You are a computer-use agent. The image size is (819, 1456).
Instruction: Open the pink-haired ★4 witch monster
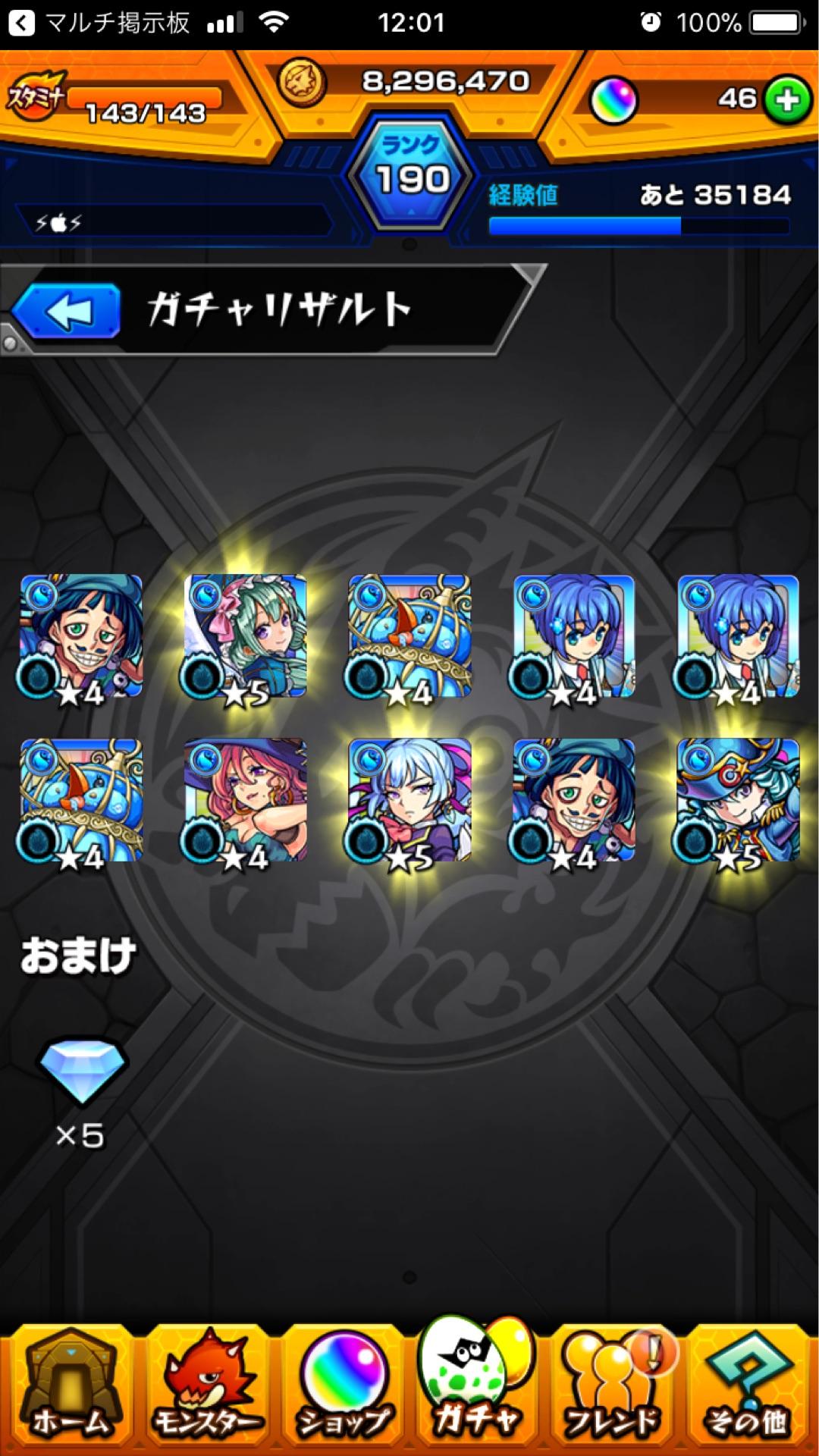pos(246,801)
